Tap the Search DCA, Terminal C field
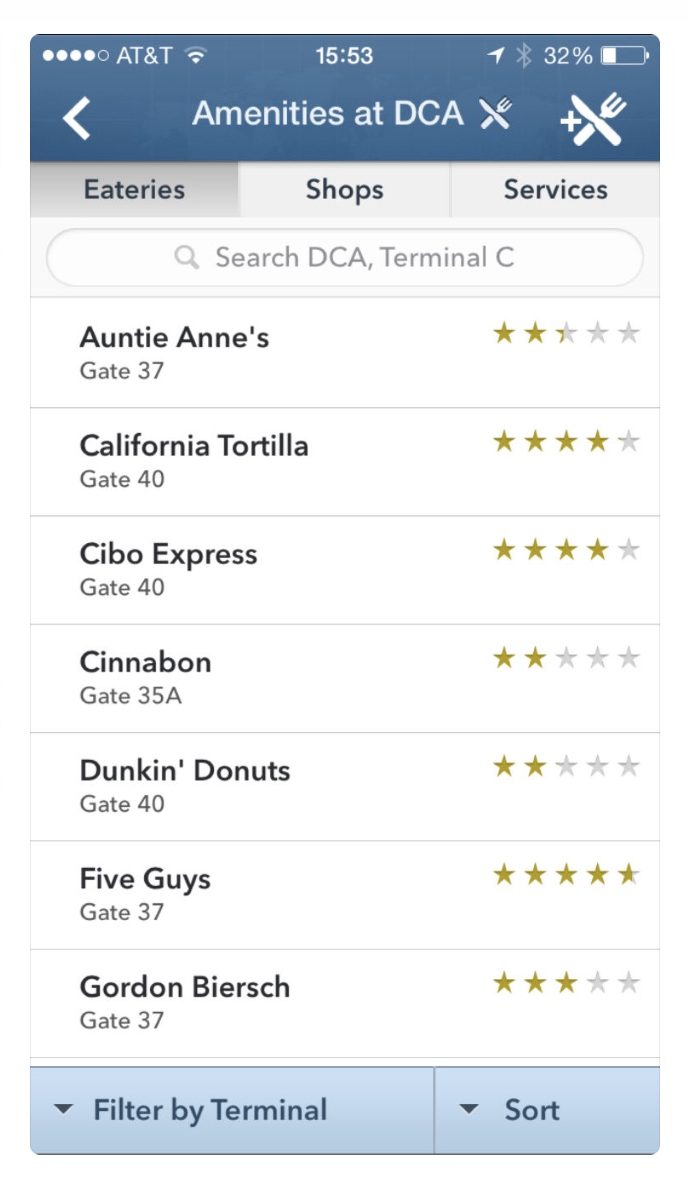 point(344,258)
